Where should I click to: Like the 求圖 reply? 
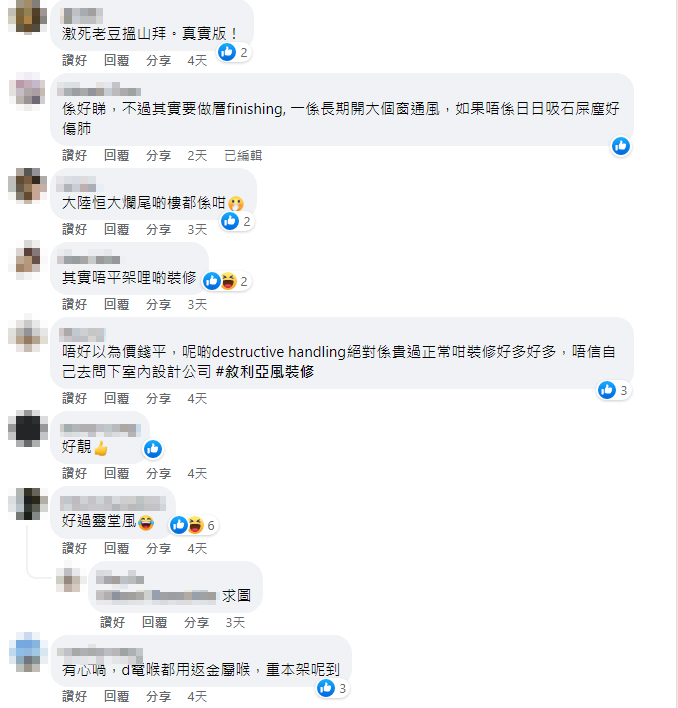pos(112,622)
